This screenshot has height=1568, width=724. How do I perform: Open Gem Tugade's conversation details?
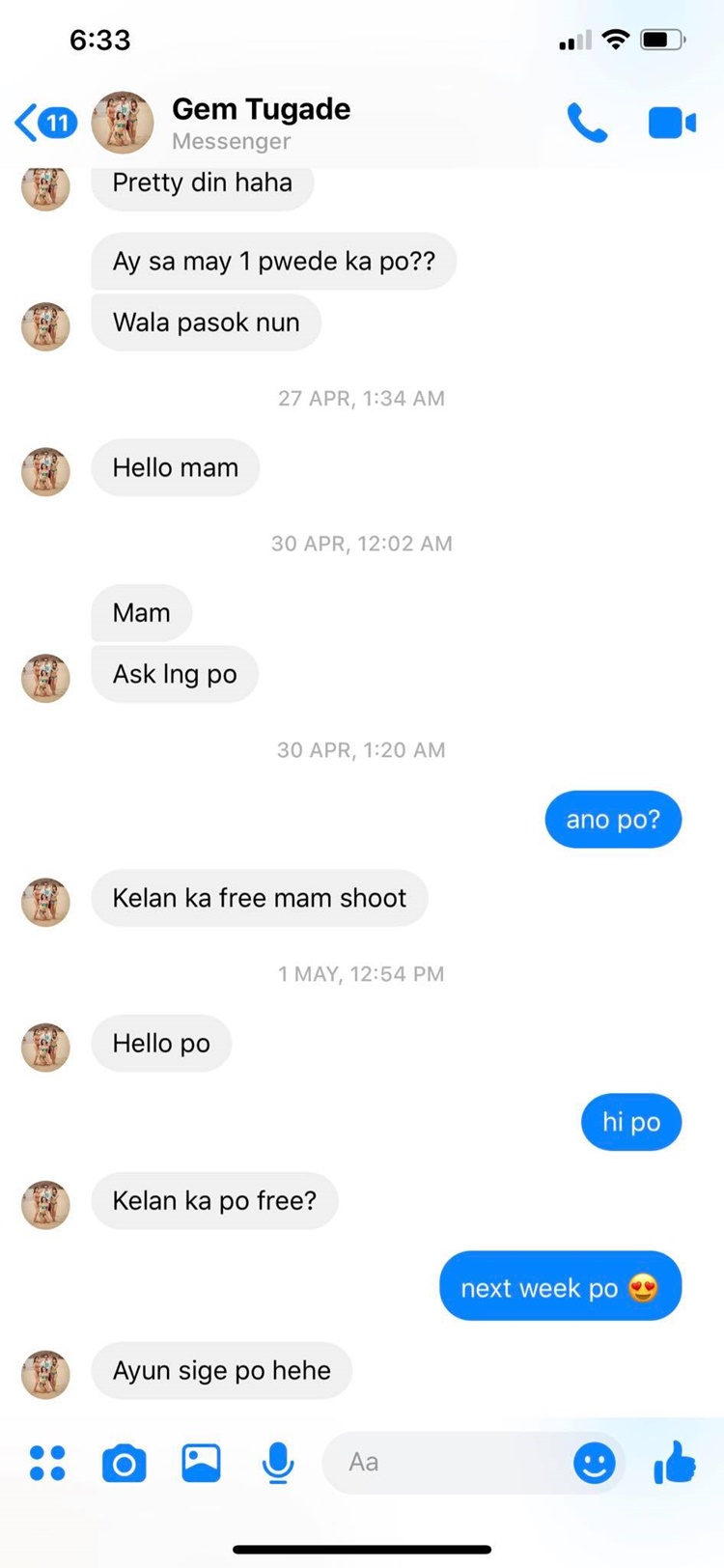pyautogui.click(x=261, y=123)
